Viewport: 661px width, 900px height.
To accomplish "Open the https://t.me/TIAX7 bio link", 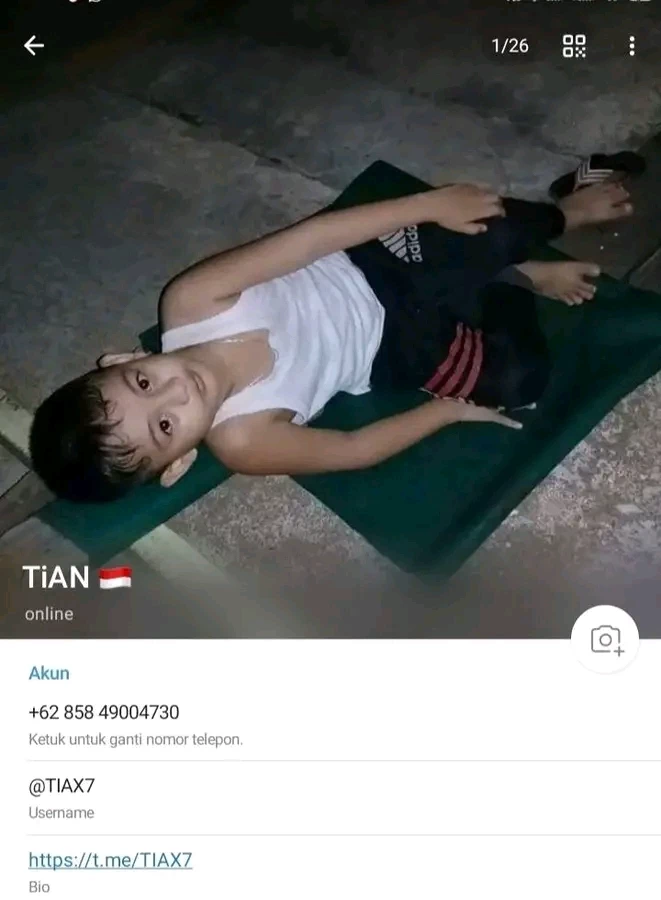I will (110, 860).
